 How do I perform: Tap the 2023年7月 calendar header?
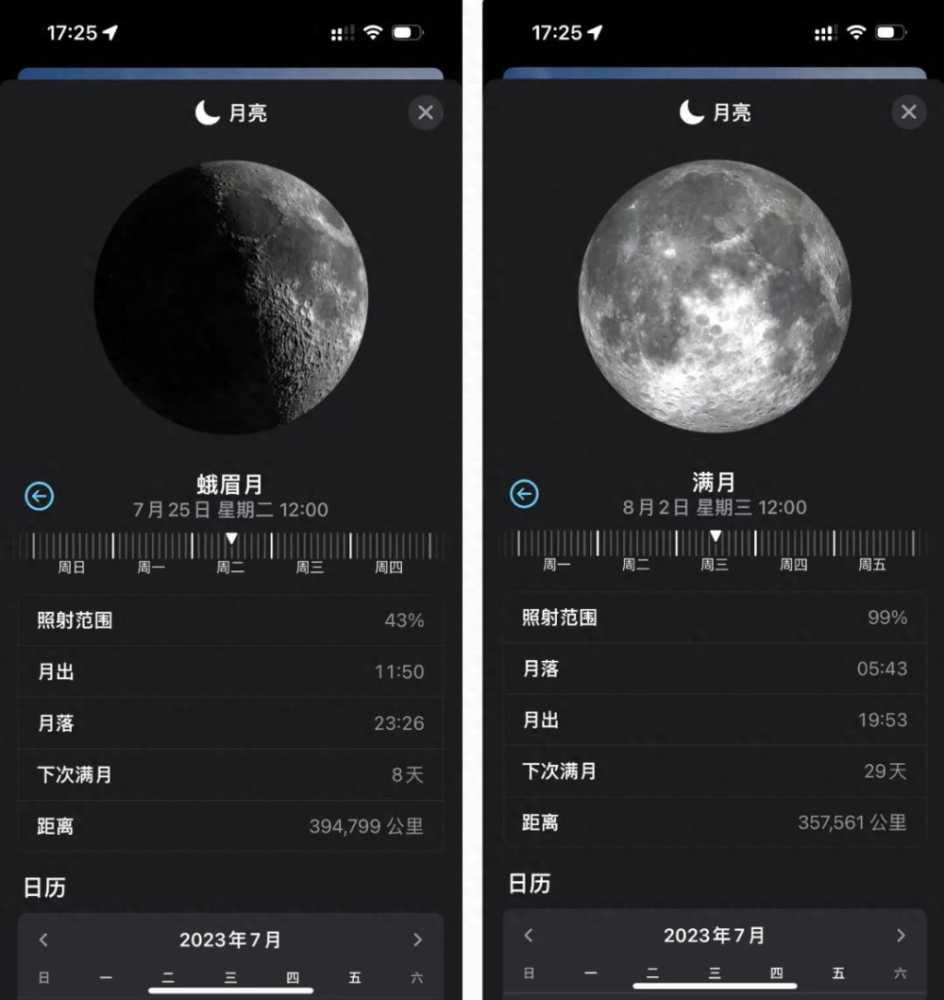(230, 939)
